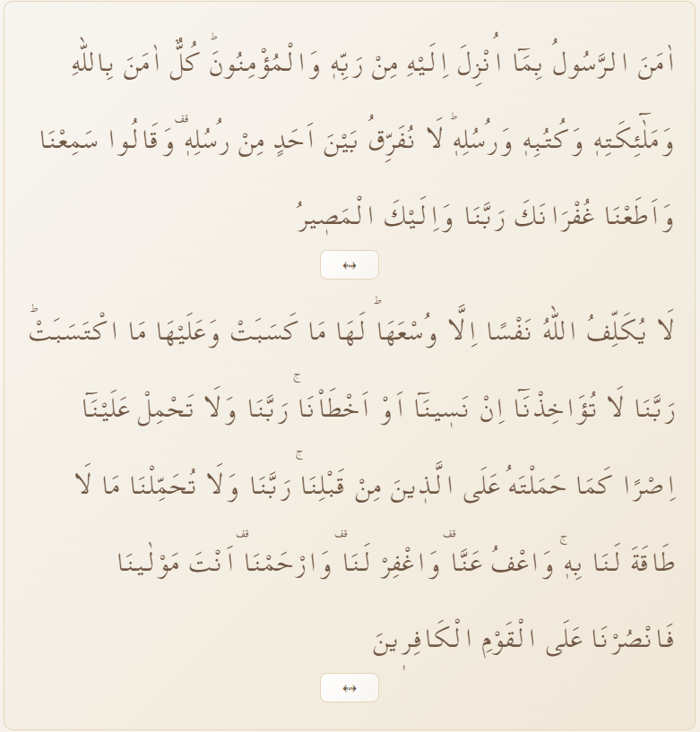
Task: Tap the arrow button below the verse ending in الكافرين
Action: click(349, 688)
